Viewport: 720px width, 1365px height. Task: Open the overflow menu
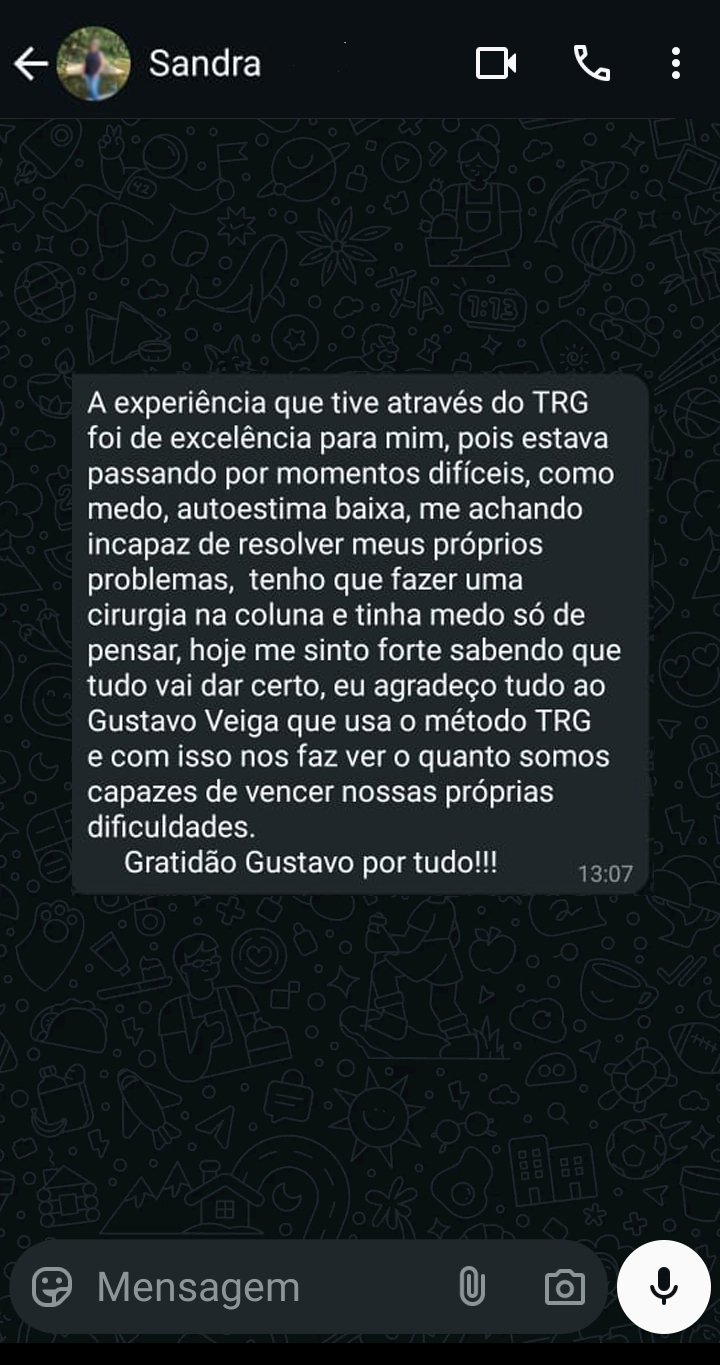(676, 64)
